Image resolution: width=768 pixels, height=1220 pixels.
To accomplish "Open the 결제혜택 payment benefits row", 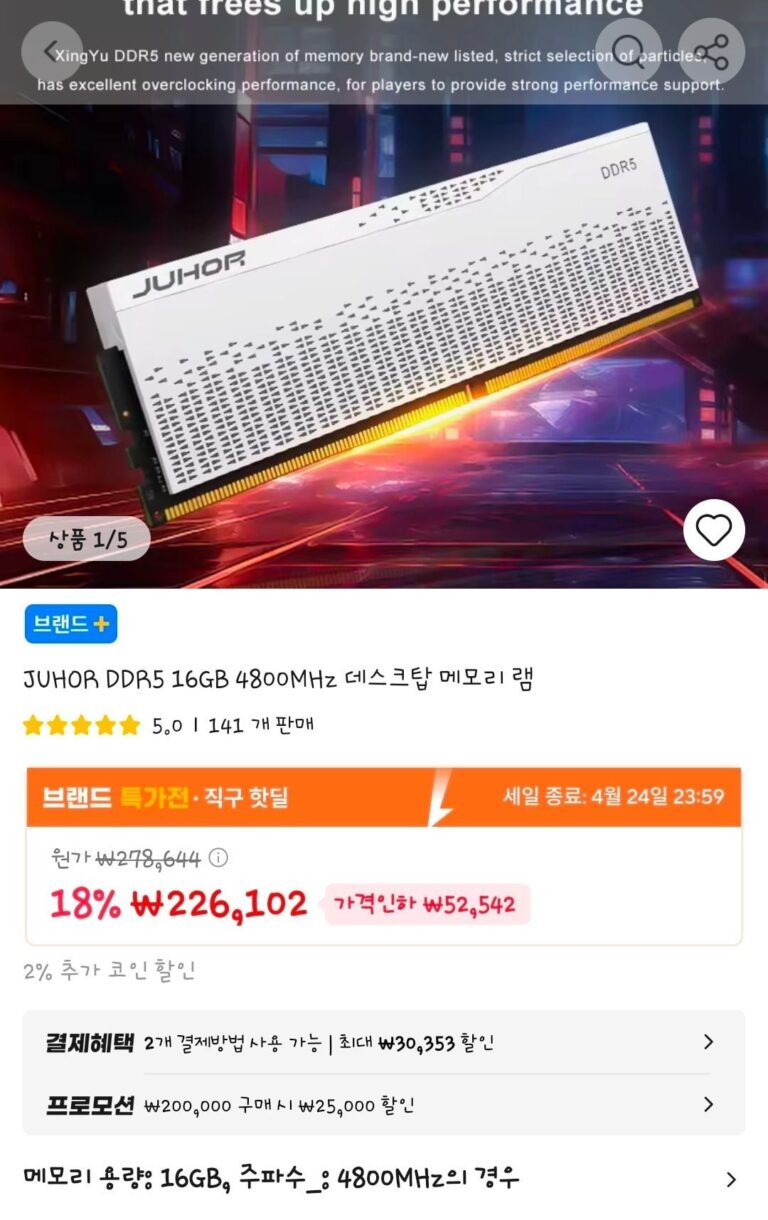I will pos(384,1043).
